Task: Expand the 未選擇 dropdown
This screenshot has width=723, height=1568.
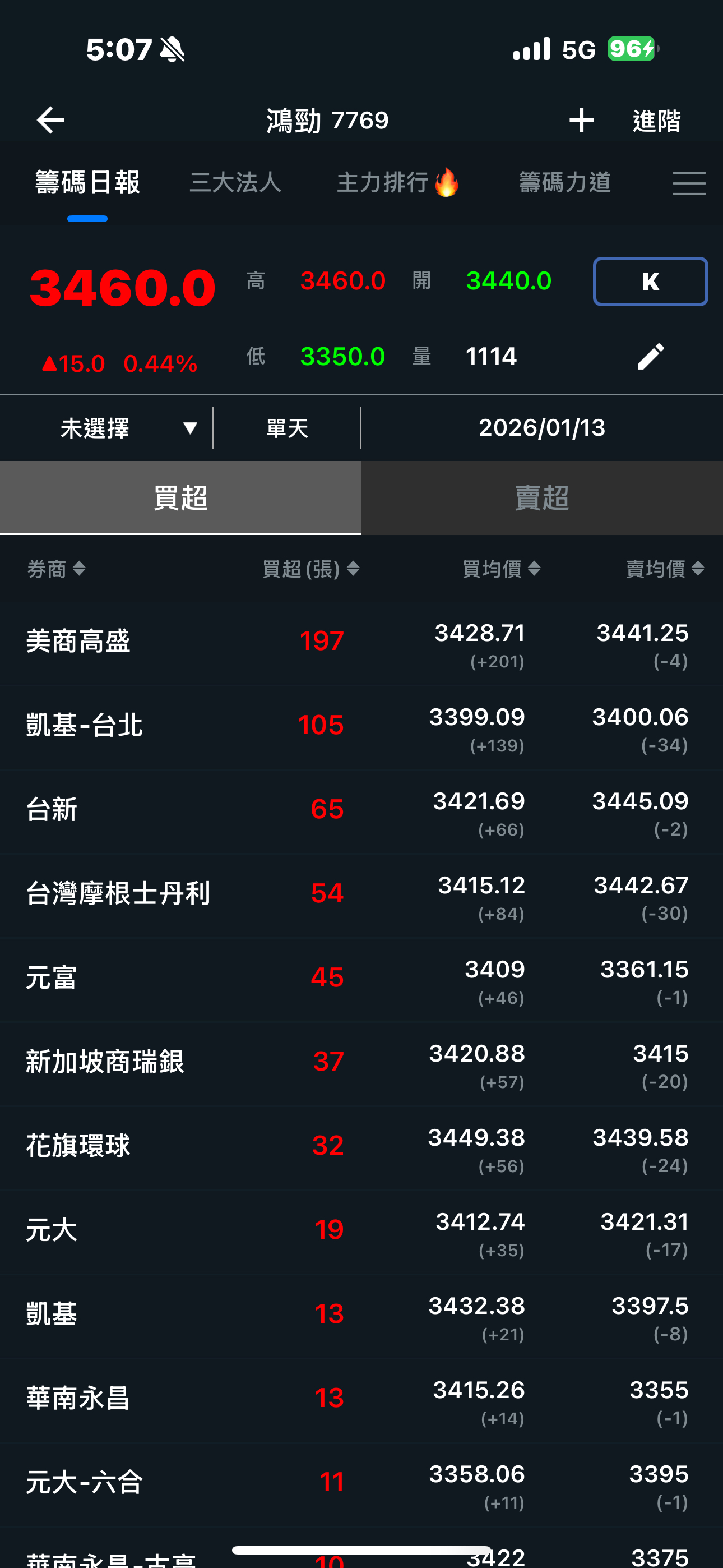Action: pos(128,428)
